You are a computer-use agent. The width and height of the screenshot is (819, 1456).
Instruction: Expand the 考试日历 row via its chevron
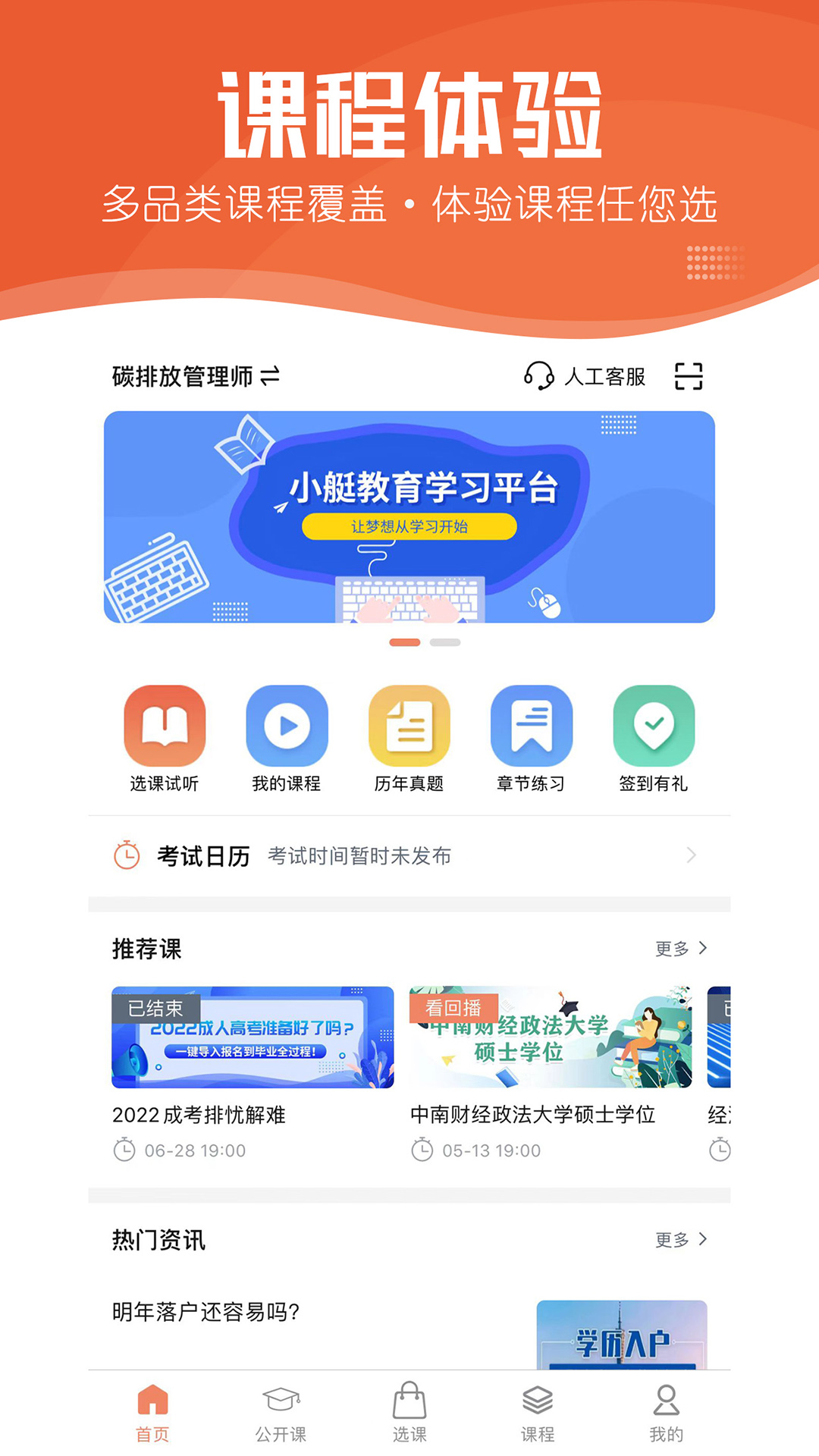pyautogui.click(x=691, y=855)
